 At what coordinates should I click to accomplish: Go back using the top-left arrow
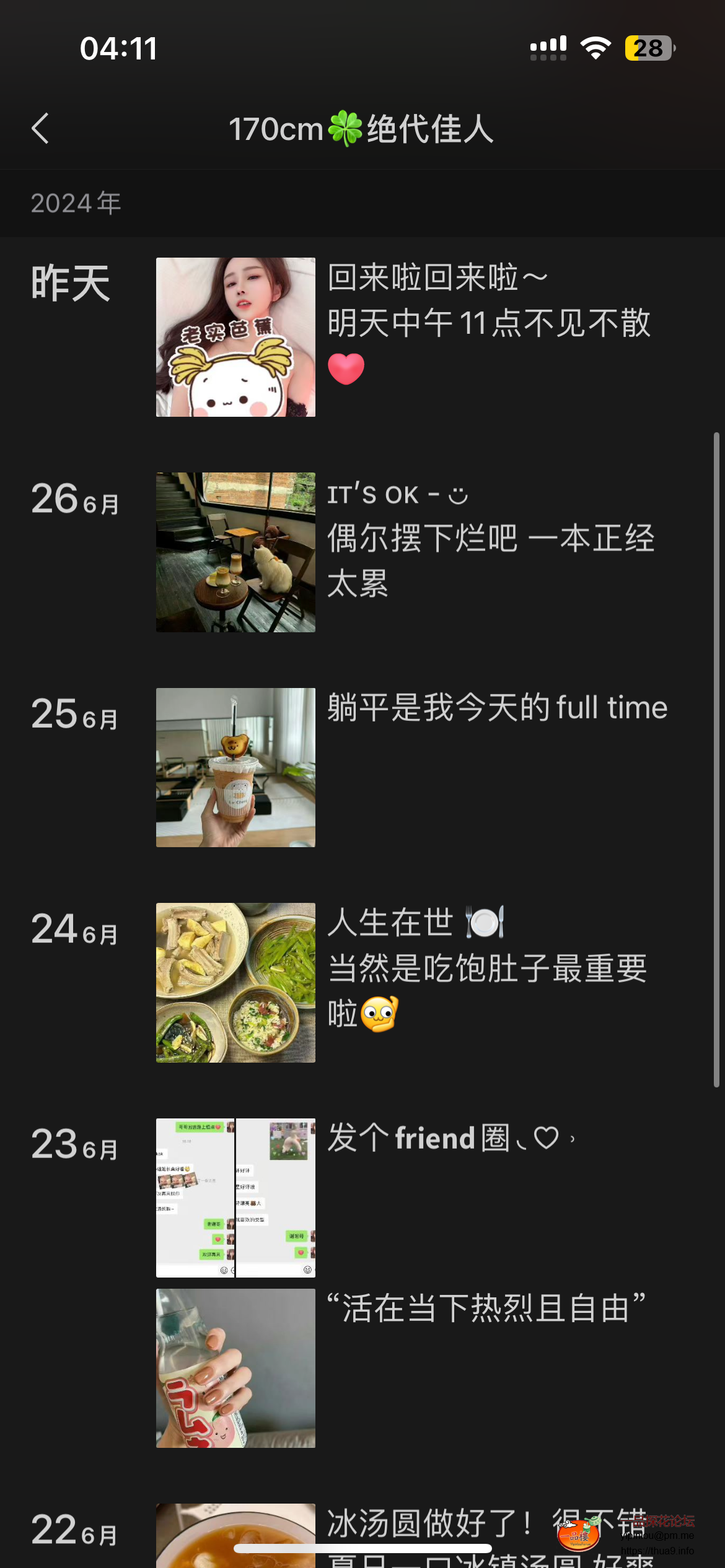point(40,129)
